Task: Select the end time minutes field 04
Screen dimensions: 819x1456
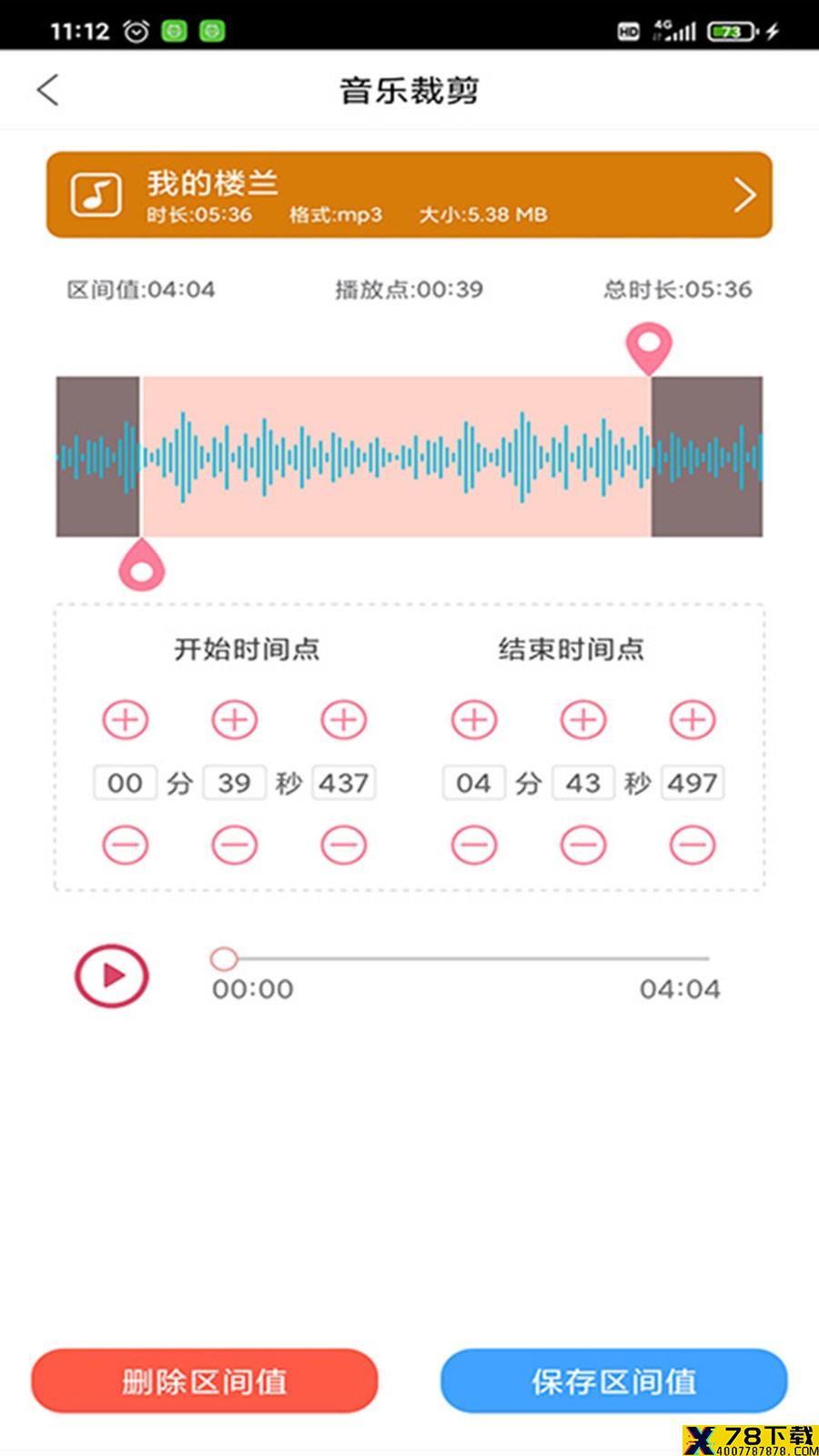Action: pyautogui.click(x=474, y=783)
